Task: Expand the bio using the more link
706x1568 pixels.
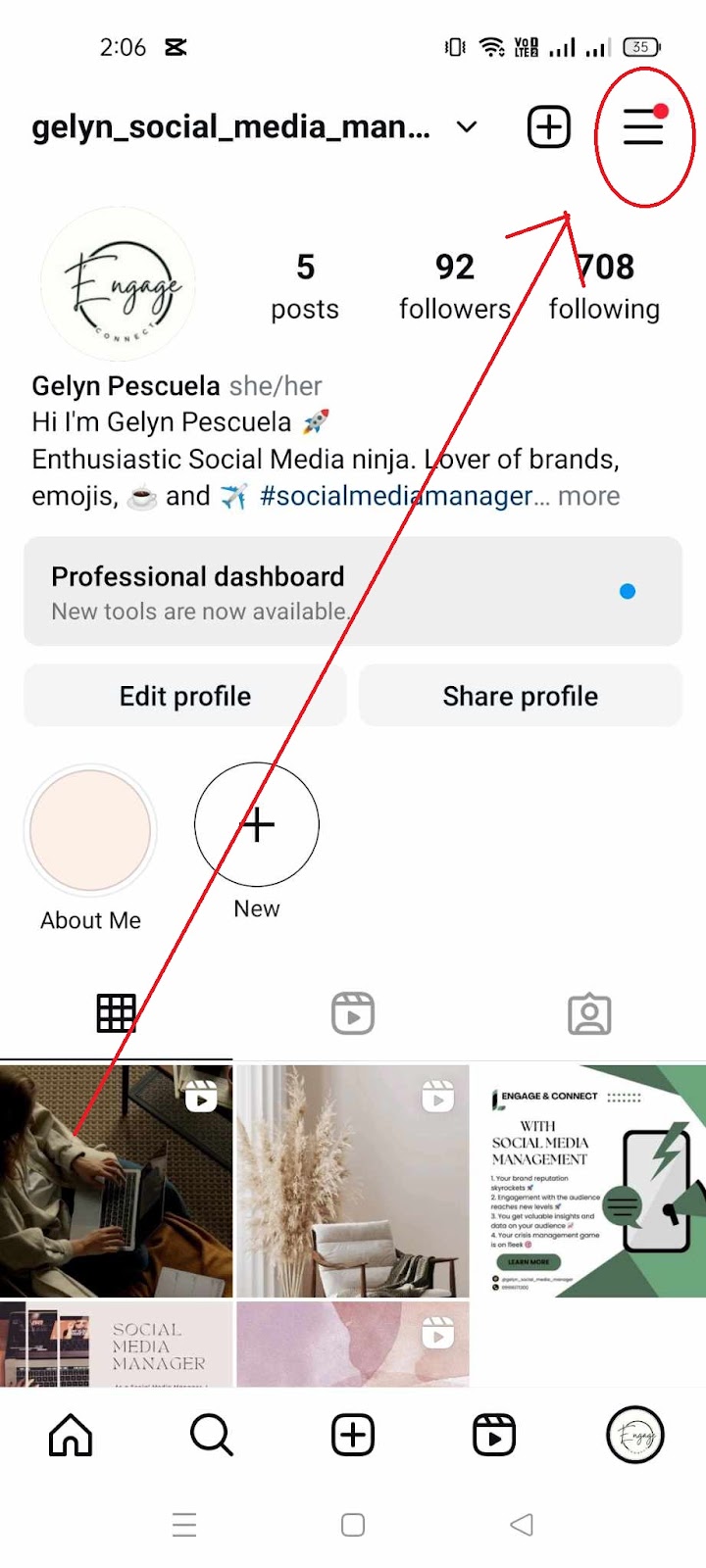Action: 588,496
